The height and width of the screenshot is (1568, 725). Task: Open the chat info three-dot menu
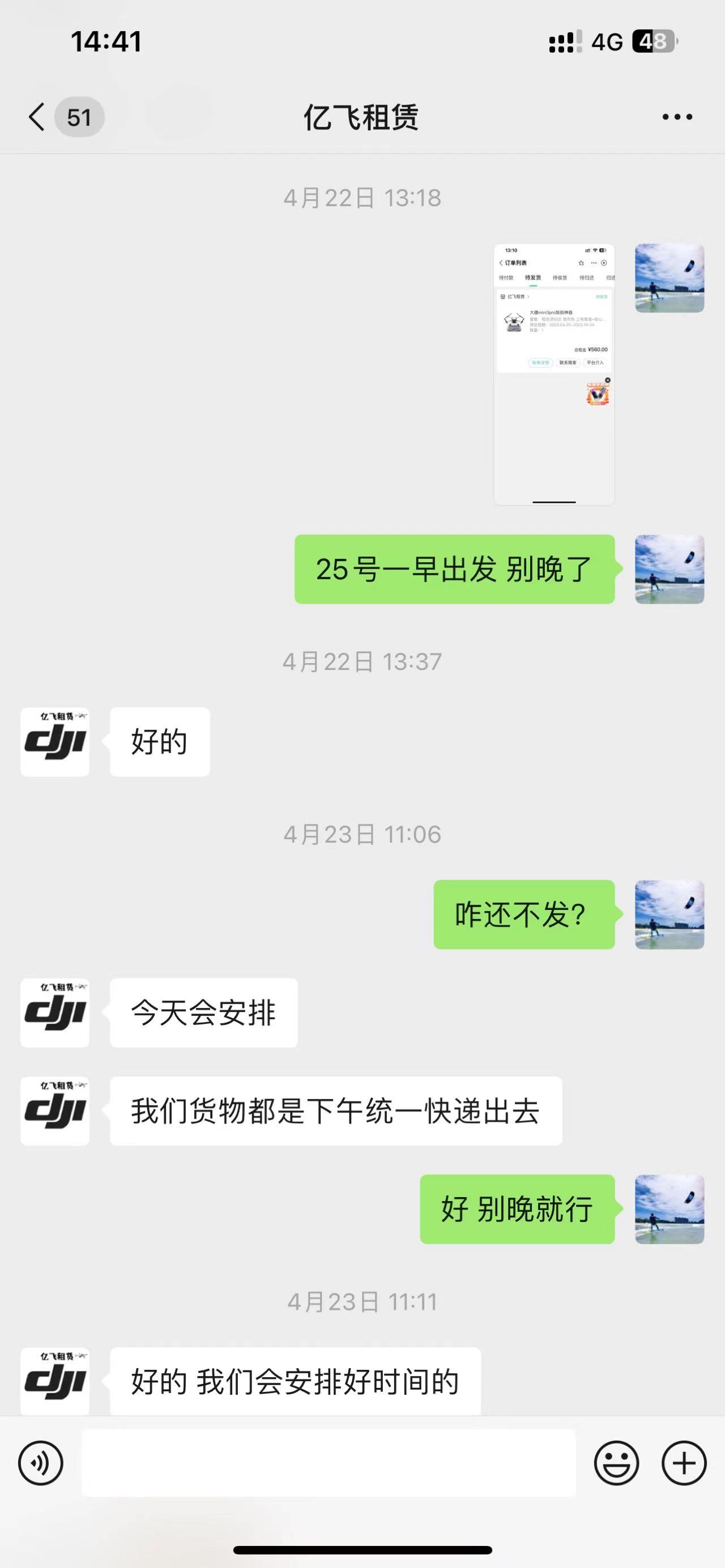(677, 117)
